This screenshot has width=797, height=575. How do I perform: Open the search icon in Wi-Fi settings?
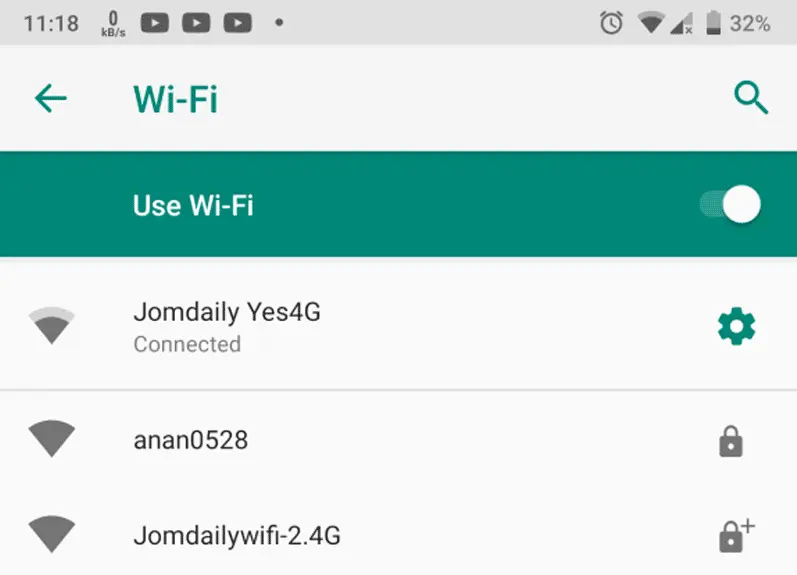tap(750, 98)
